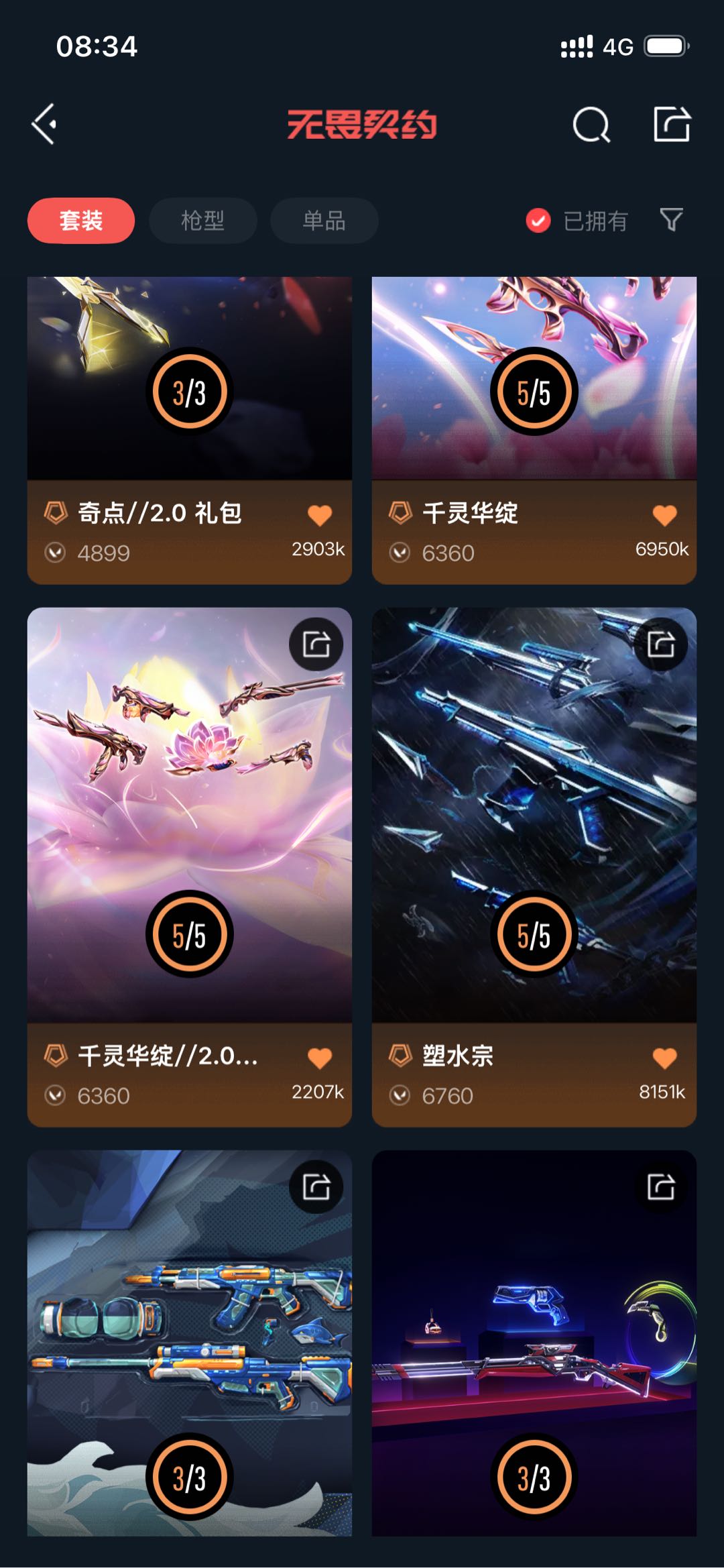Viewport: 724px width, 1568px height.
Task: Open search in the top bar
Action: click(591, 124)
